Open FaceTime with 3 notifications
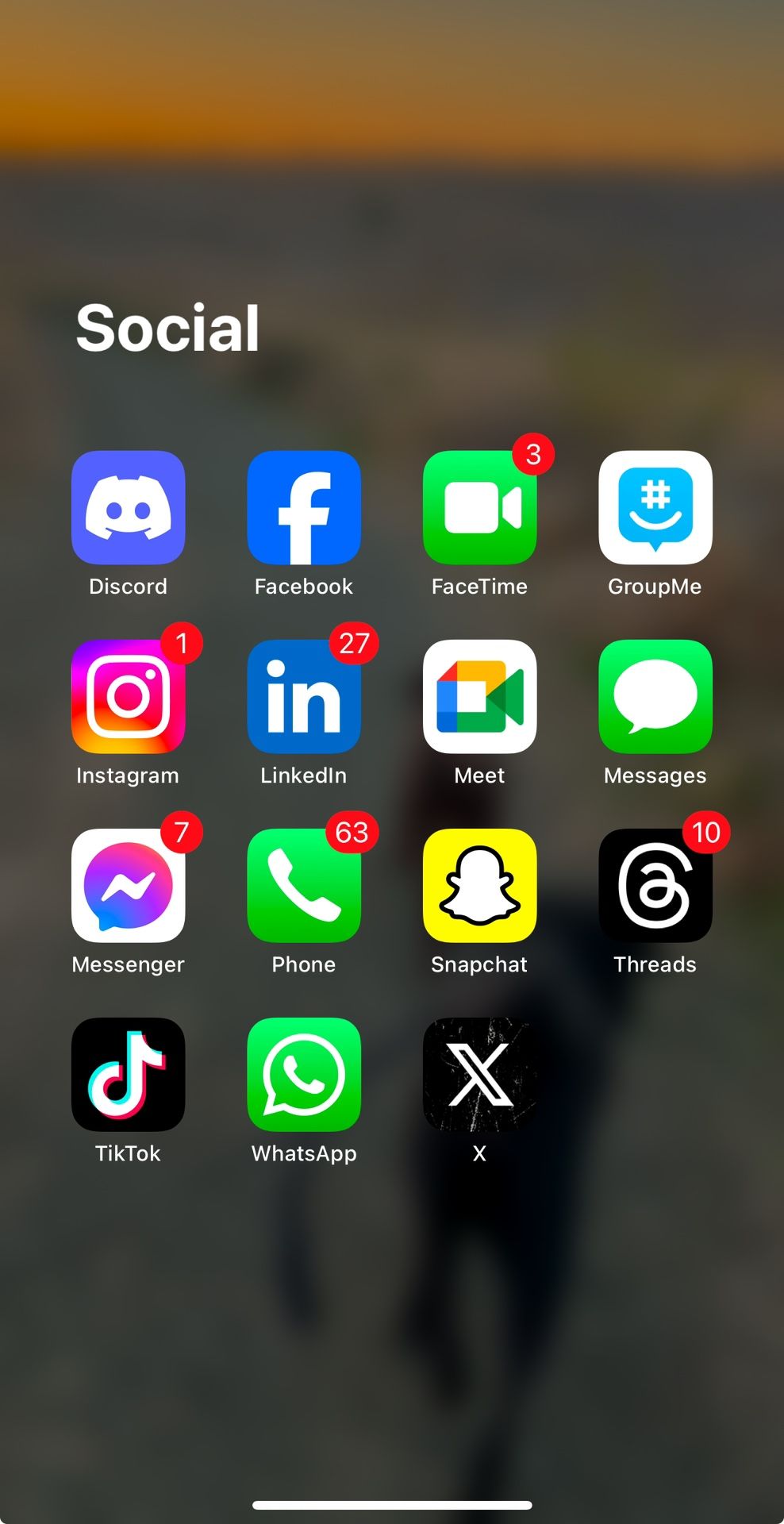The image size is (784, 1524). click(x=479, y=507)
